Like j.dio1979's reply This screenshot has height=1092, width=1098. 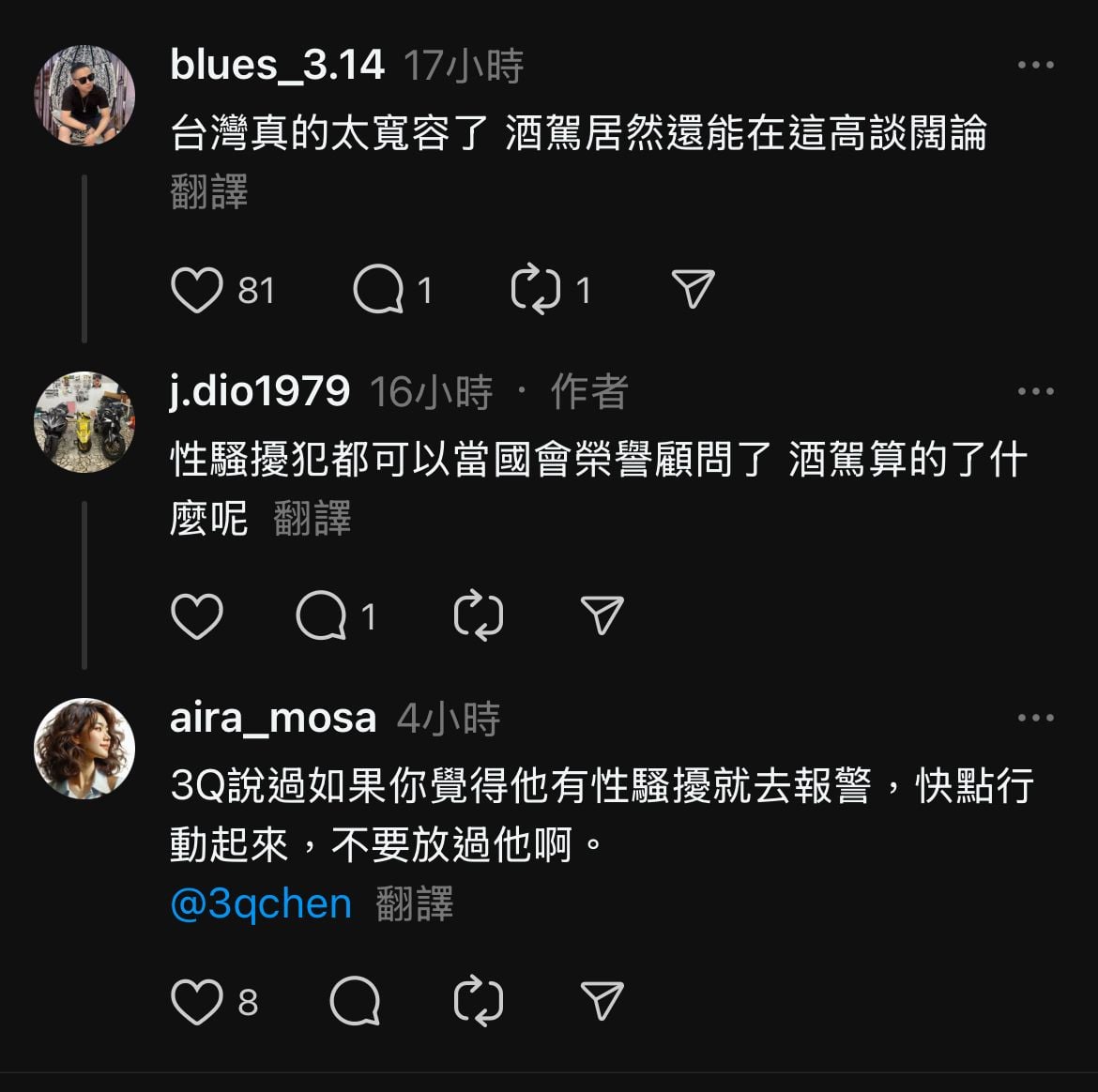pyautogui.click(x=197, y=616)
